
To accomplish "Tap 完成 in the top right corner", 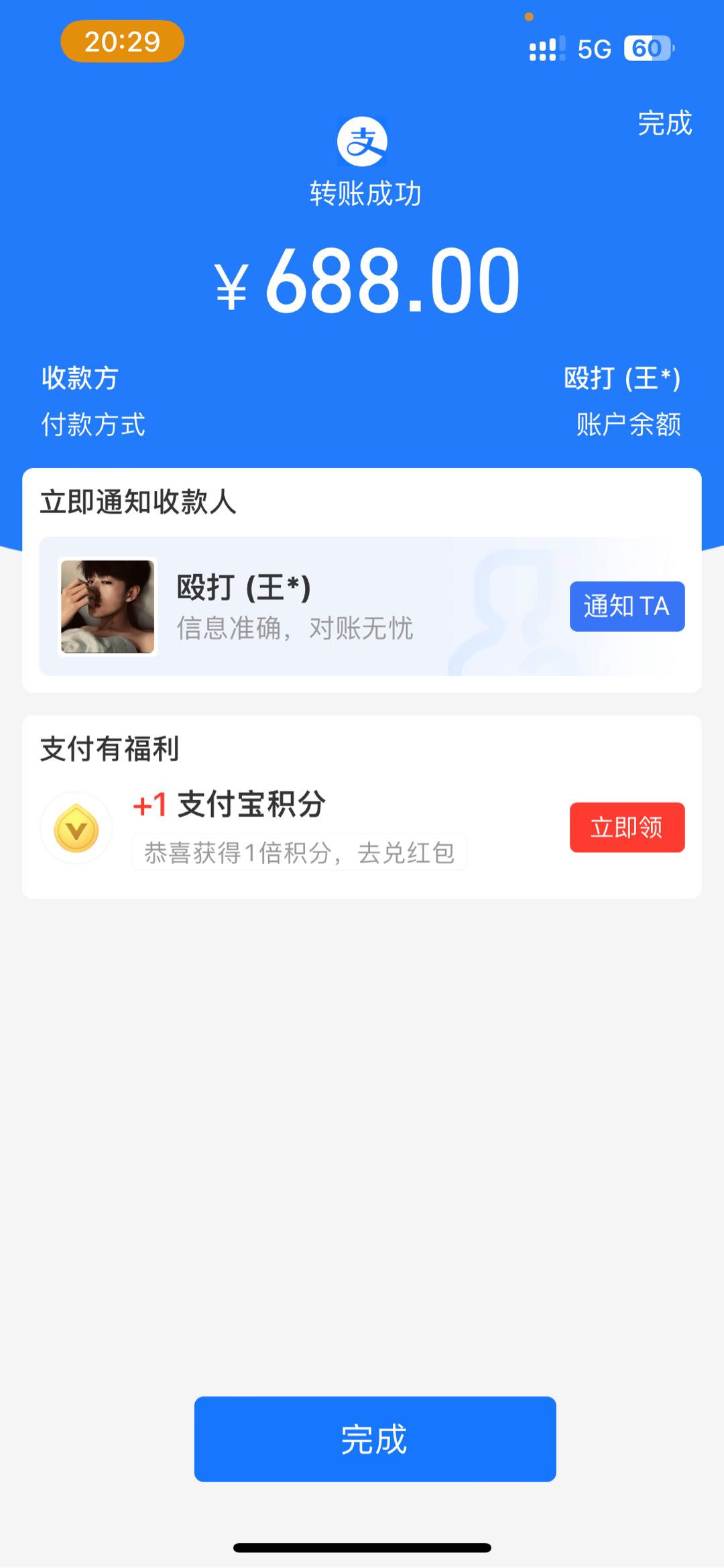I will click(x=664, y=123).
